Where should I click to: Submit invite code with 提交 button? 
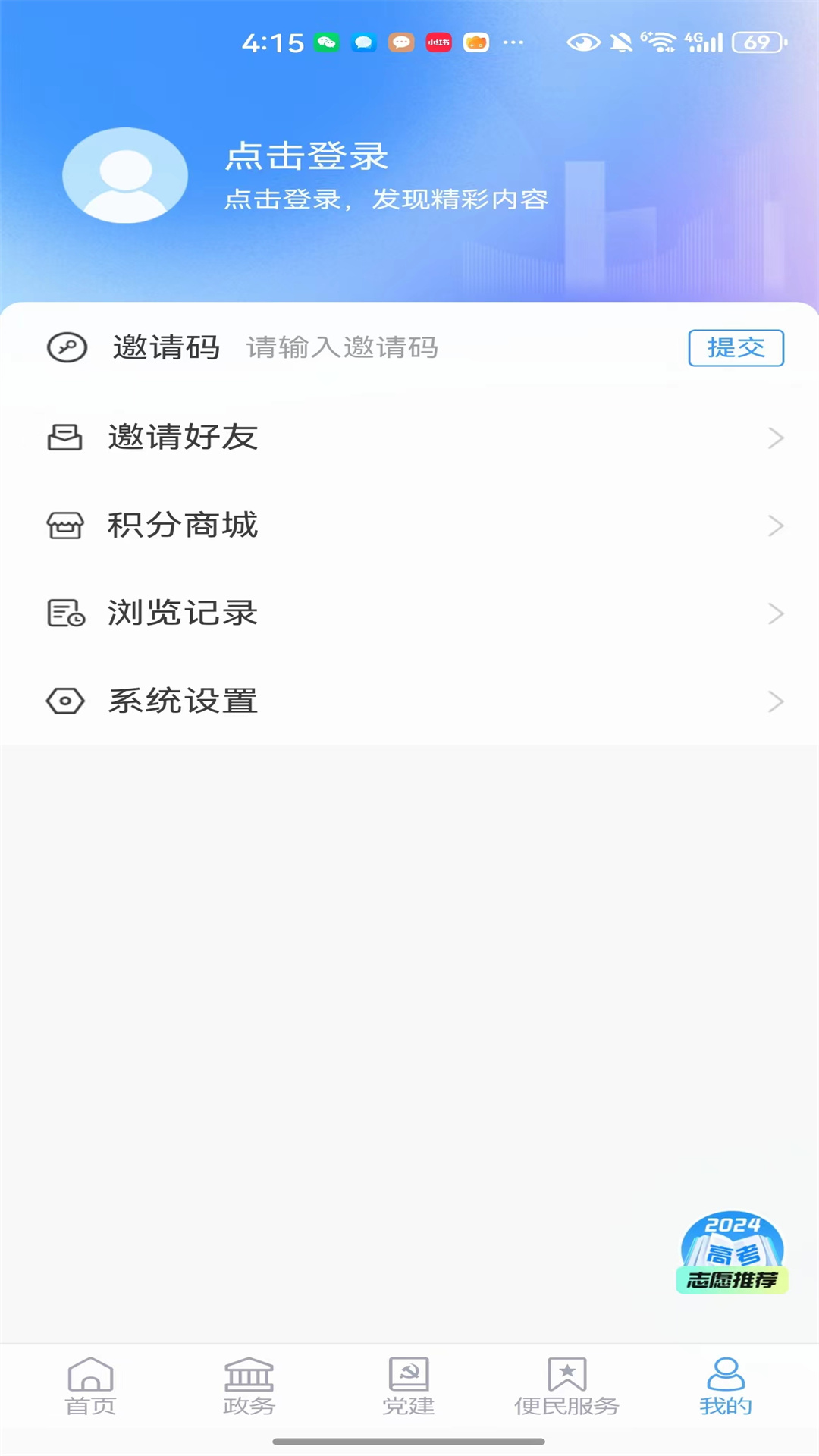(735, 348)
